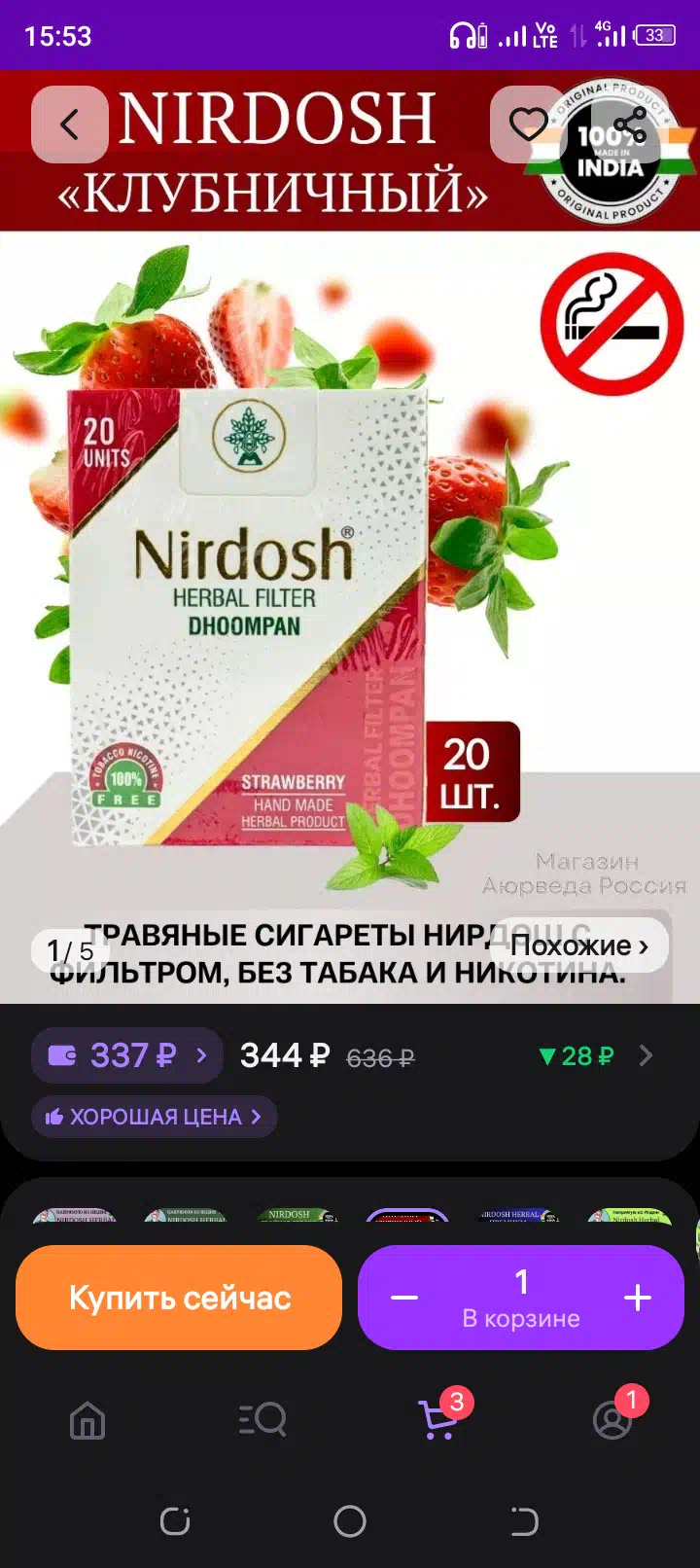Share this product
The height and width of the screenshot is (1568, 700).
630,125
